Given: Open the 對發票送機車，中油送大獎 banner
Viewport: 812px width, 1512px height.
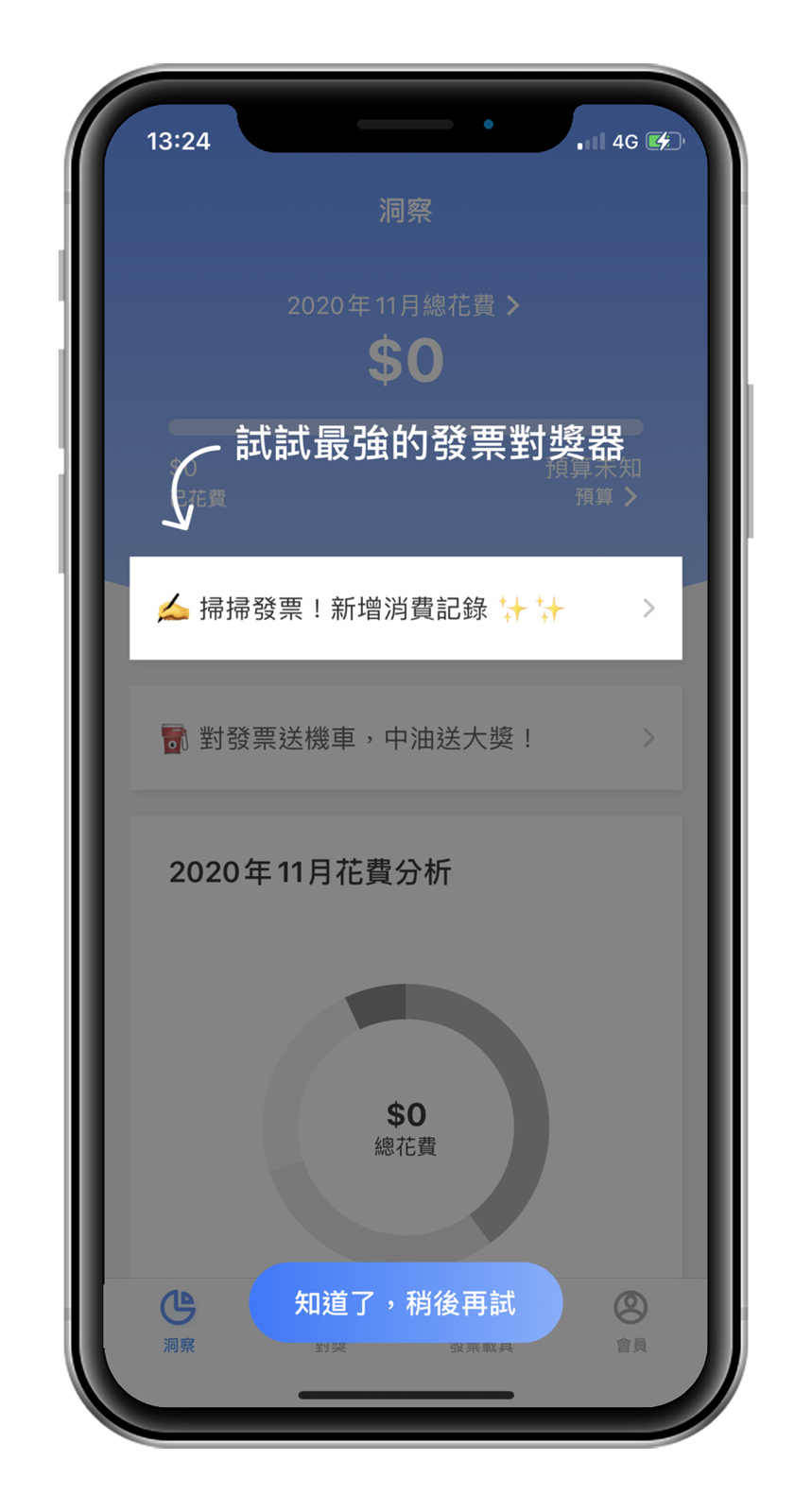Looking at the screenshot, I should point(405,738).
